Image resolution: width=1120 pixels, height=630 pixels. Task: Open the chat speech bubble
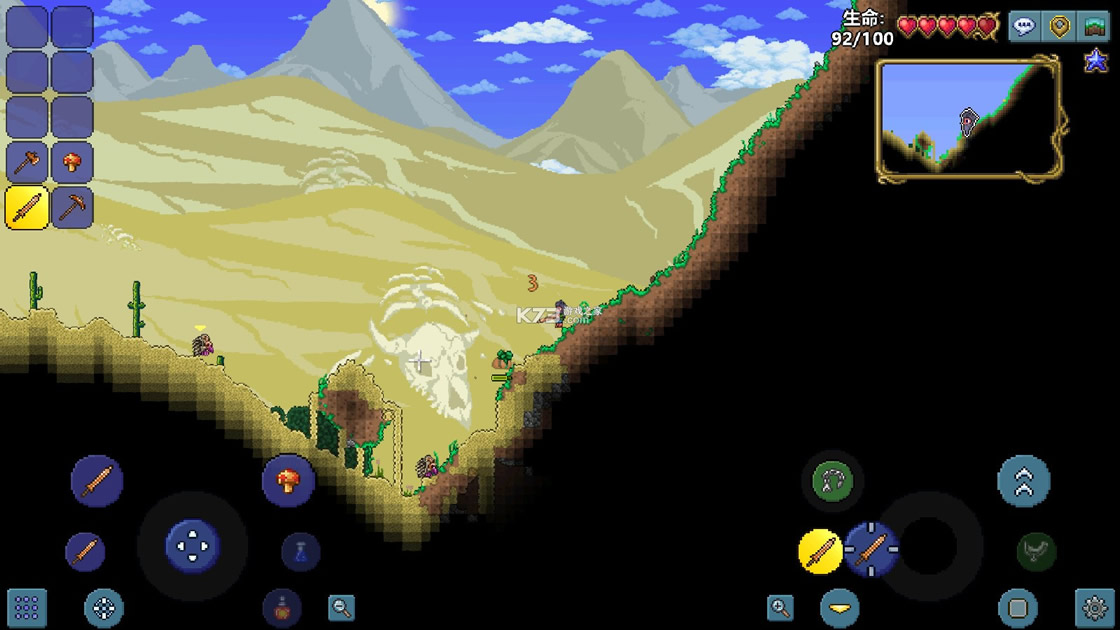click(x=1023, y=27)
